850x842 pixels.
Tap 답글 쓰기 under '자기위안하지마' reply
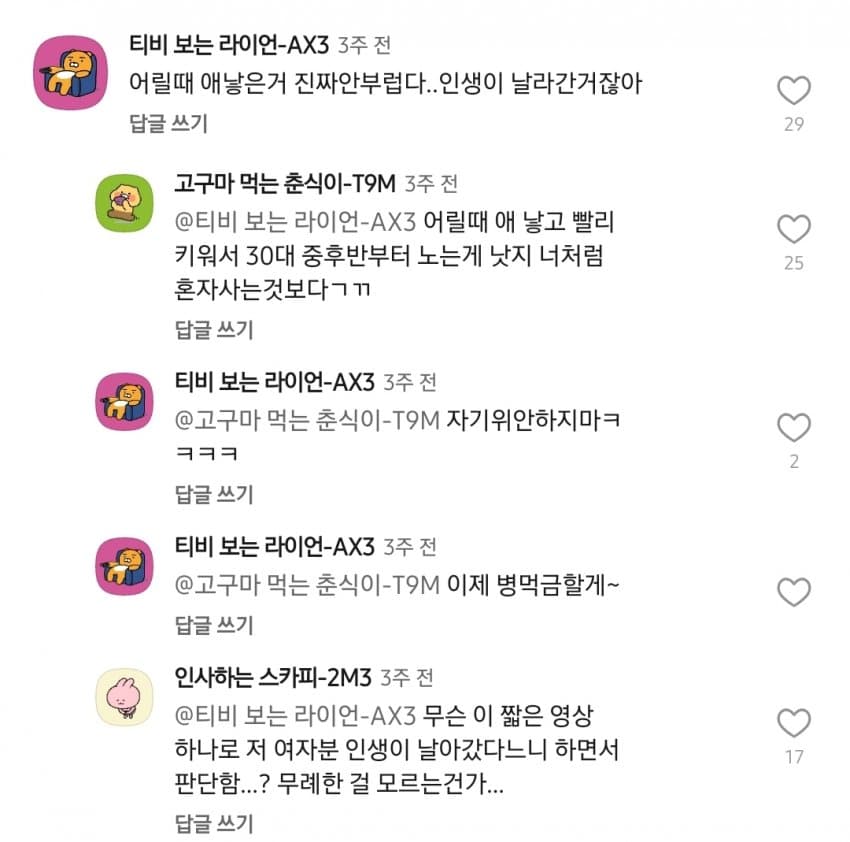214,494
